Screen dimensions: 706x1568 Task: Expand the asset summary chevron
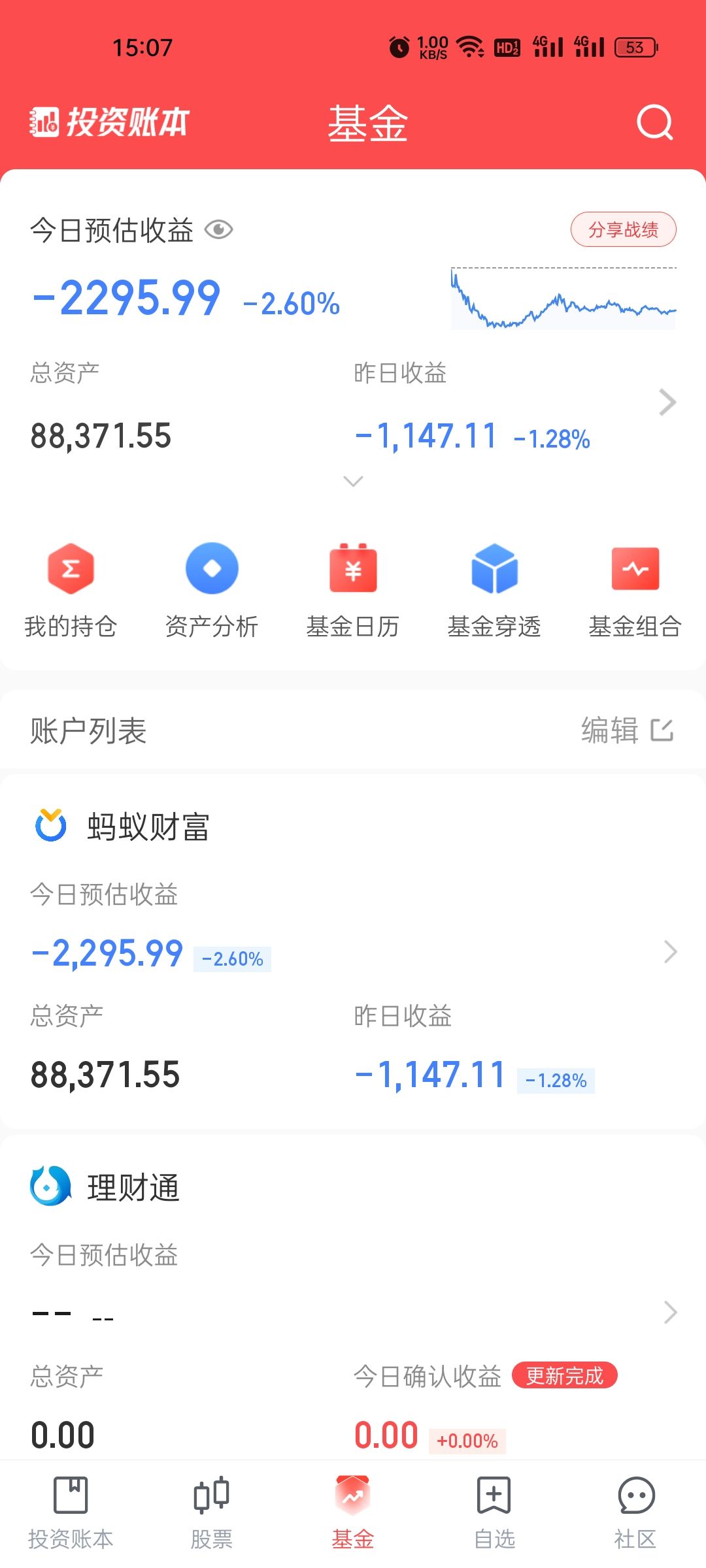pyautogui.click(x=353, y=482)
